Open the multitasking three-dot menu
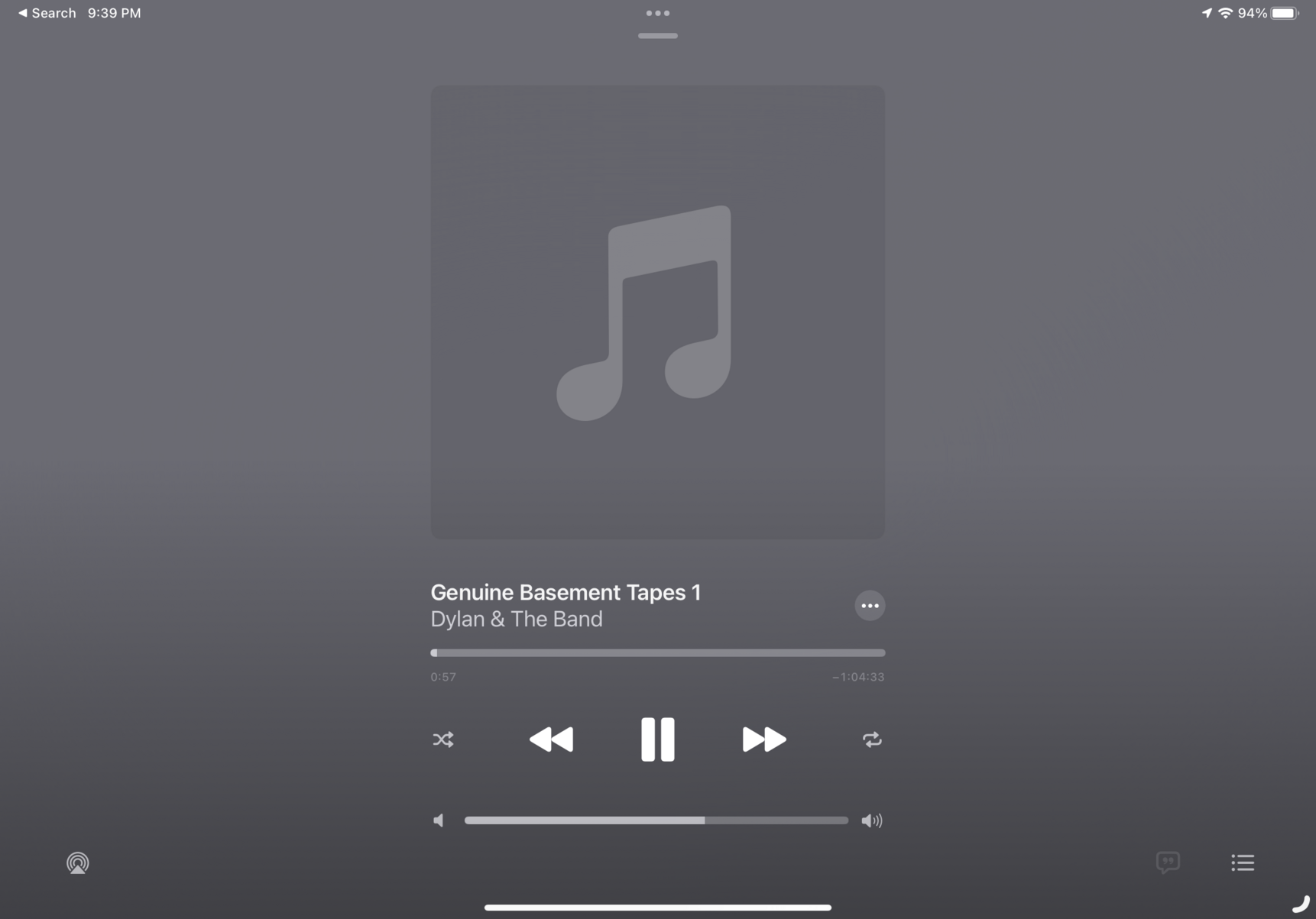This screenshot has width=1316, height=919. [x=657, y=13]
